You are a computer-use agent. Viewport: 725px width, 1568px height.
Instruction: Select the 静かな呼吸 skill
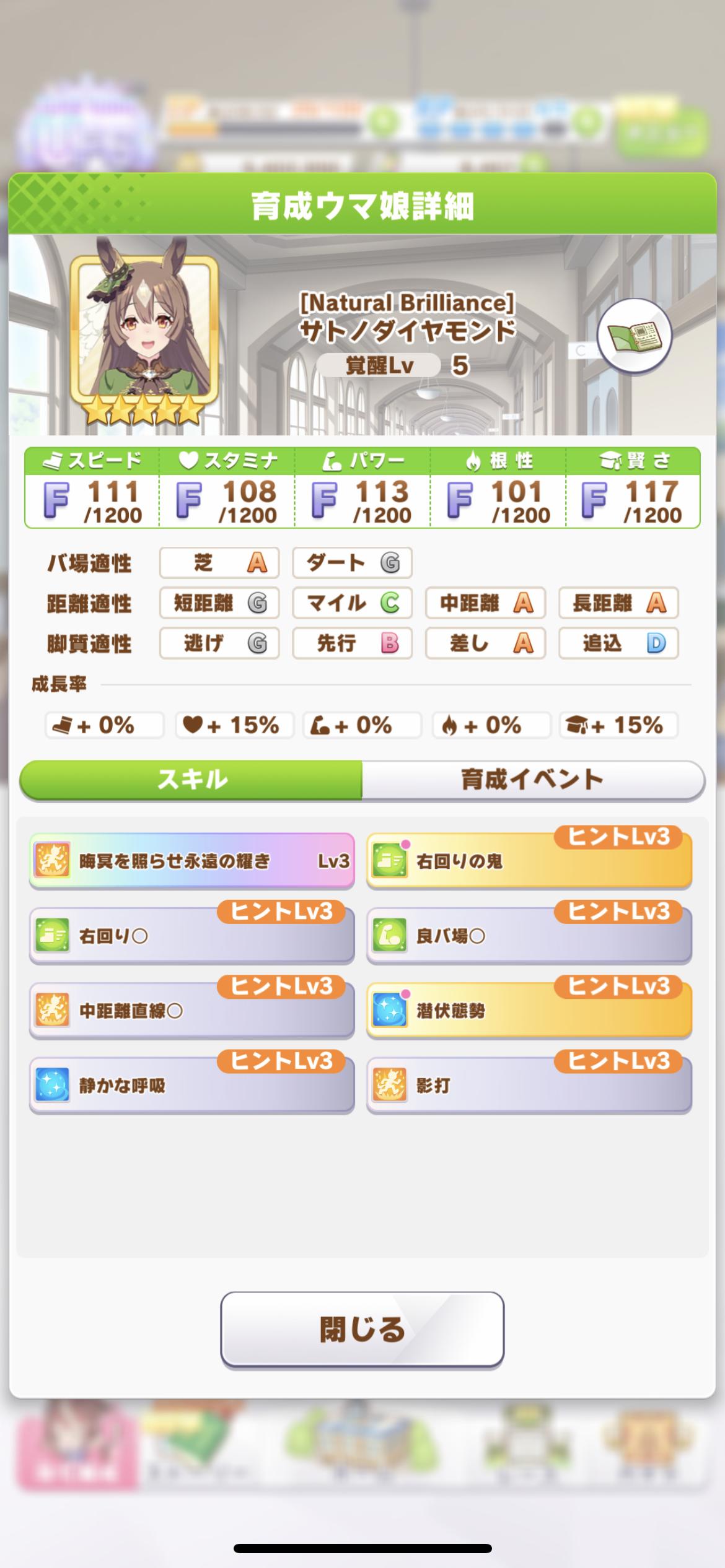(x=191, y=1086)
